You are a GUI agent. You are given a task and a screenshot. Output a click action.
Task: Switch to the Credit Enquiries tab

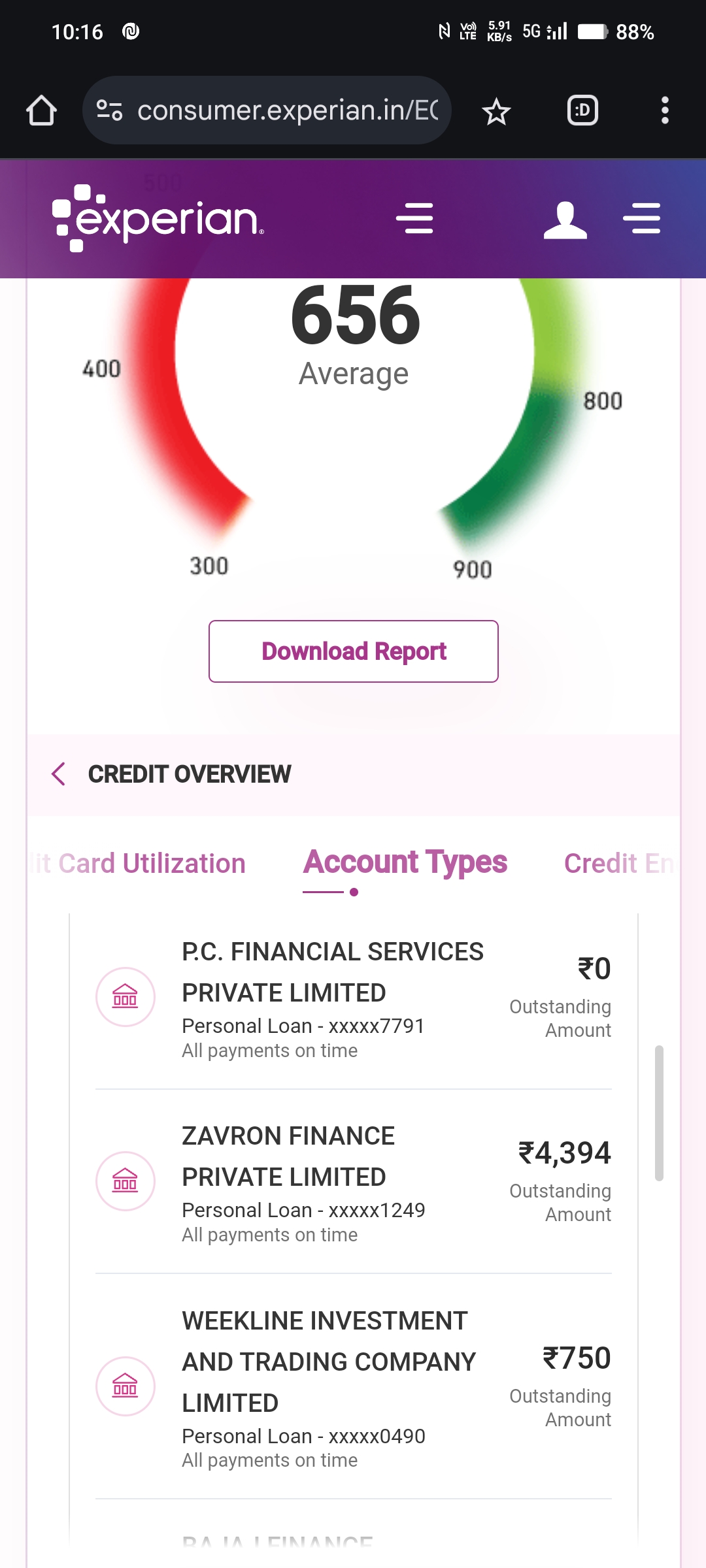point(618,864)
